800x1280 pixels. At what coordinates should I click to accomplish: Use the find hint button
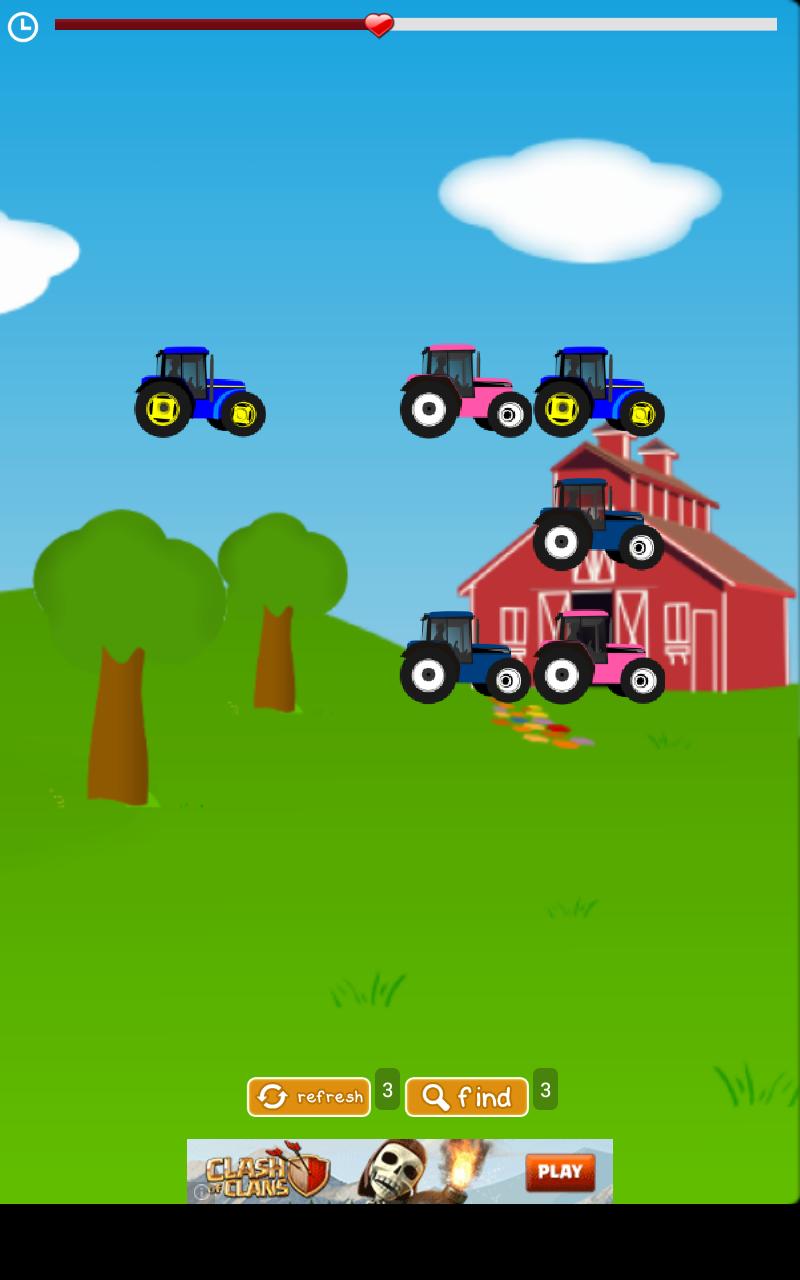click(x=466, y=1097)
